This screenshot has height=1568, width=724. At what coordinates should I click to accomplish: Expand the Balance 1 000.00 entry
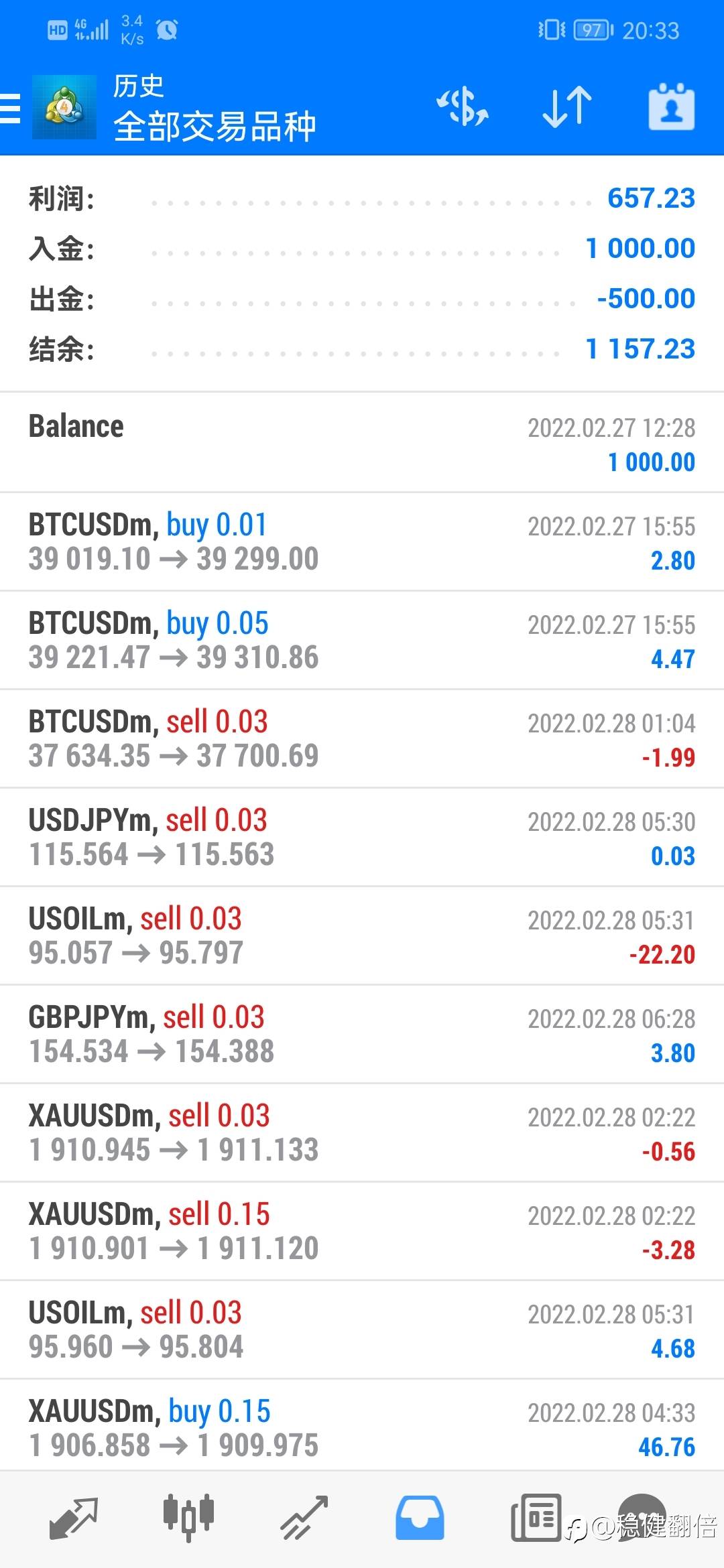click(362, 443)
